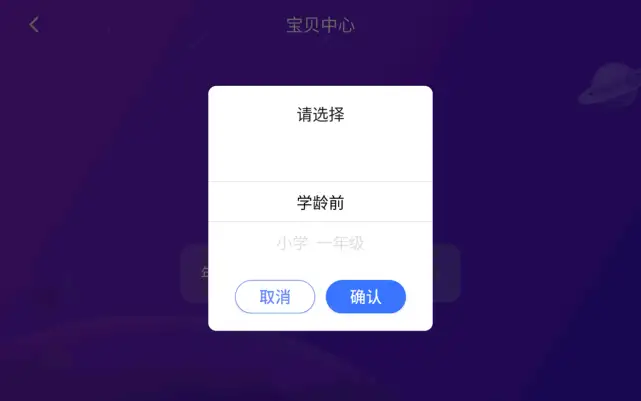Tap the 取消 button to cancel
The image size is (641, 401).
275,297
